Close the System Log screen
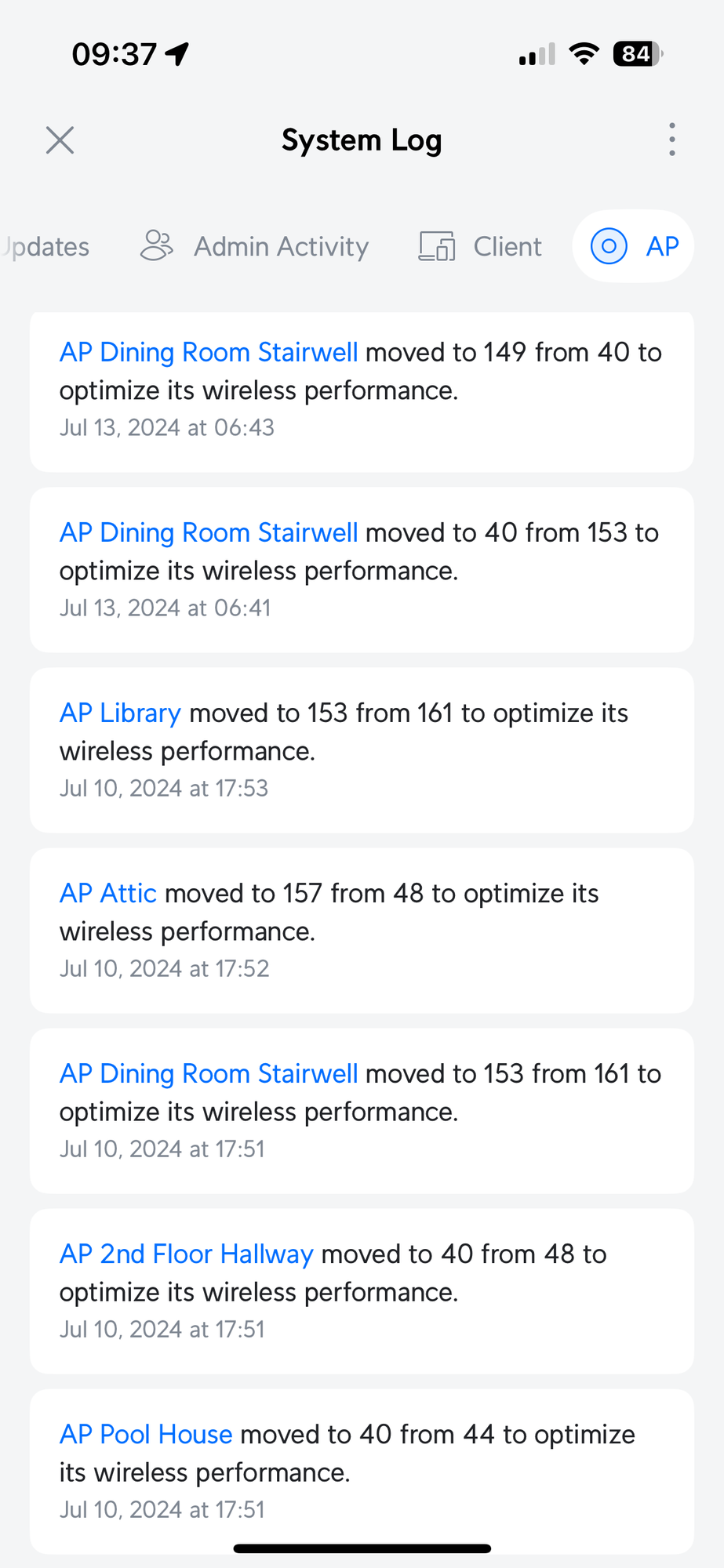Viewport: 724px width, 1568px height. pyautogui.click(x=60, y=140)
